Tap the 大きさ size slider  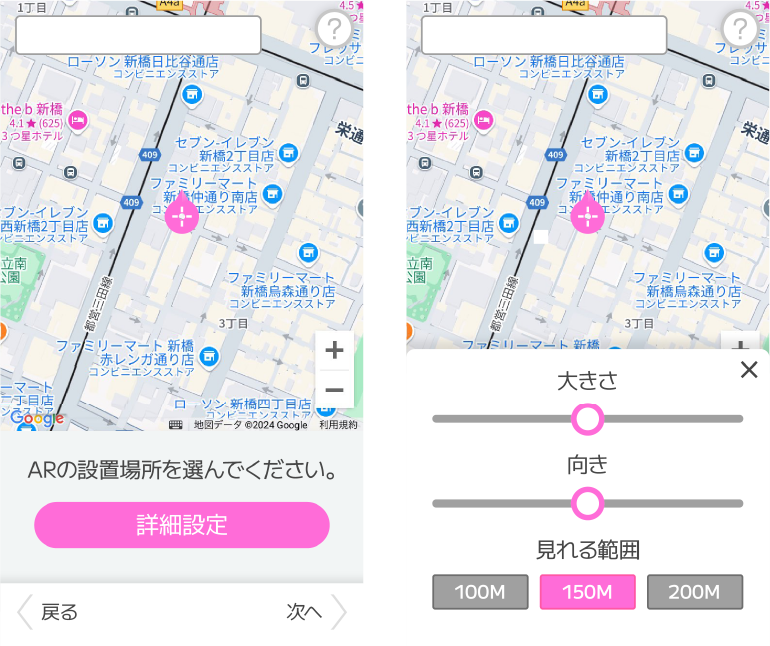(x=587, y=419)
